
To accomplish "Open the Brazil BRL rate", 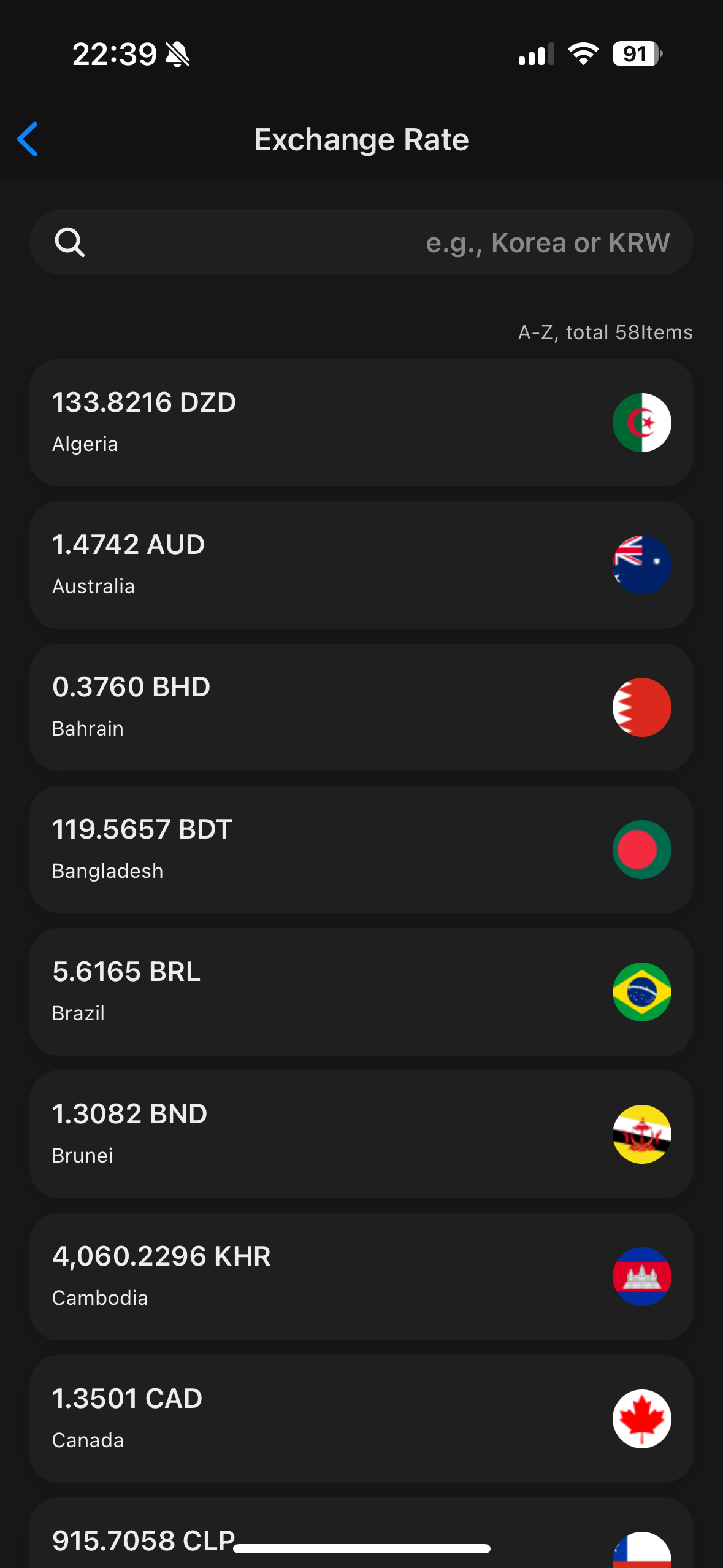I will (x=361, y=992).
